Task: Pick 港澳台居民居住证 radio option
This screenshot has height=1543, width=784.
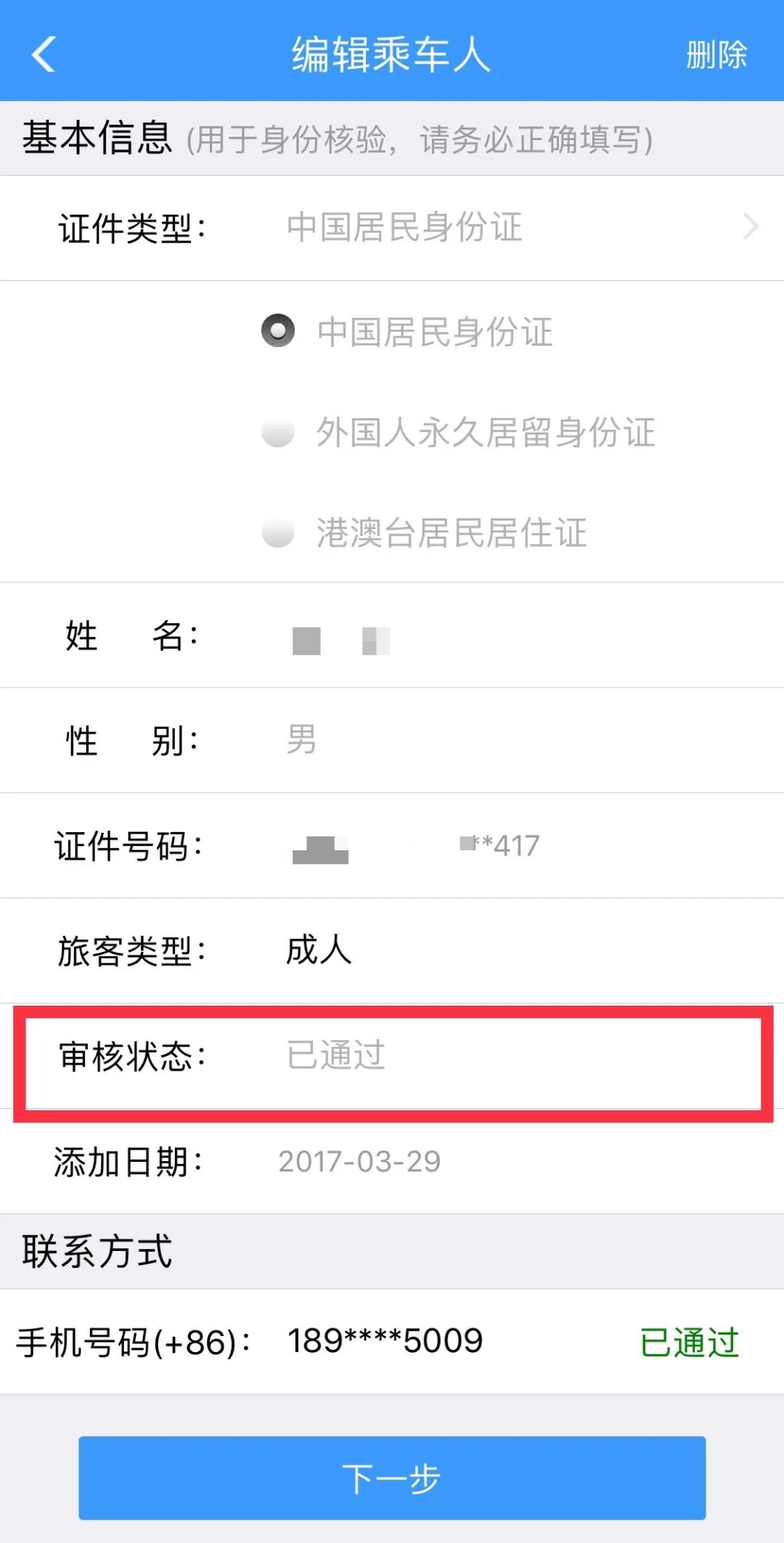Action: 278,532
